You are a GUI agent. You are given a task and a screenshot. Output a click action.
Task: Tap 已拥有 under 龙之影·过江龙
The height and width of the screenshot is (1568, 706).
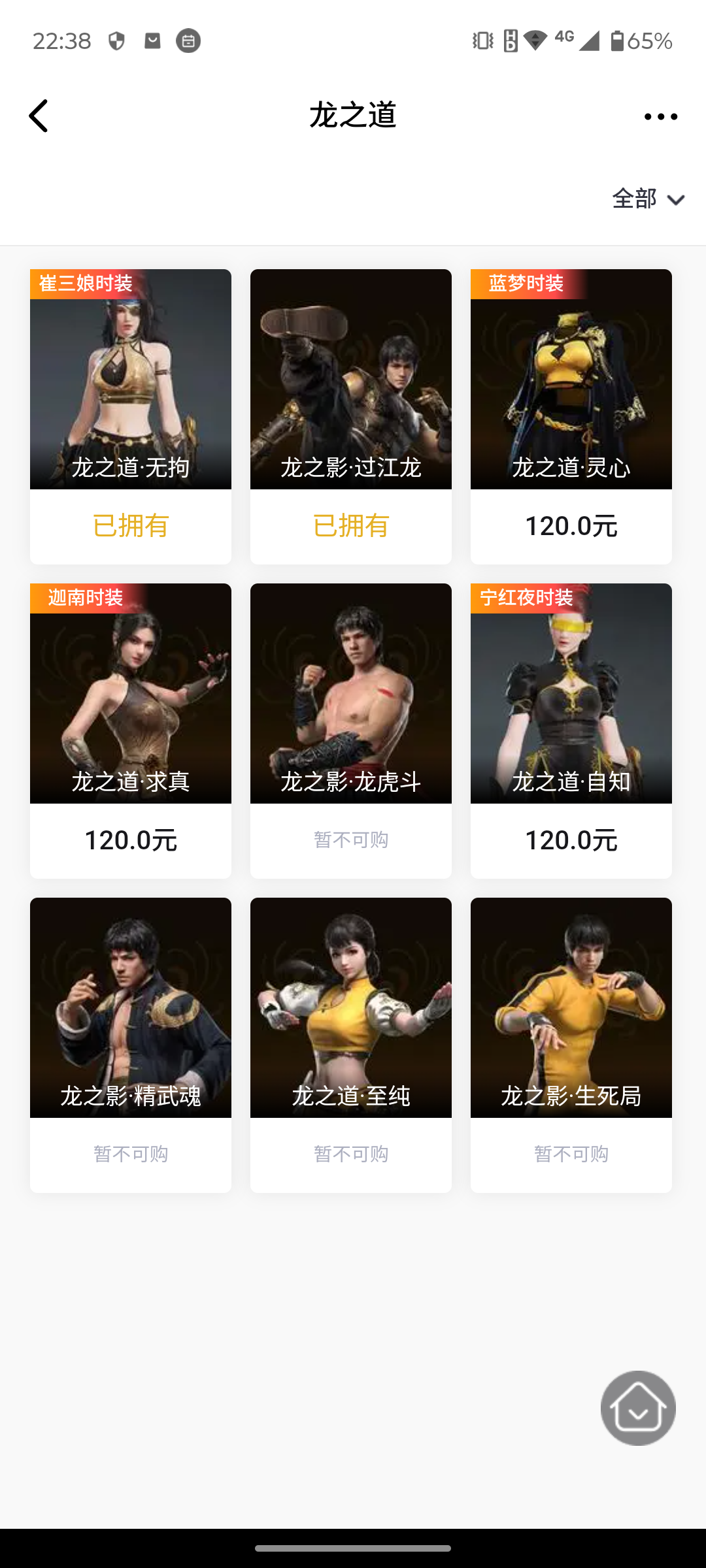350,525
